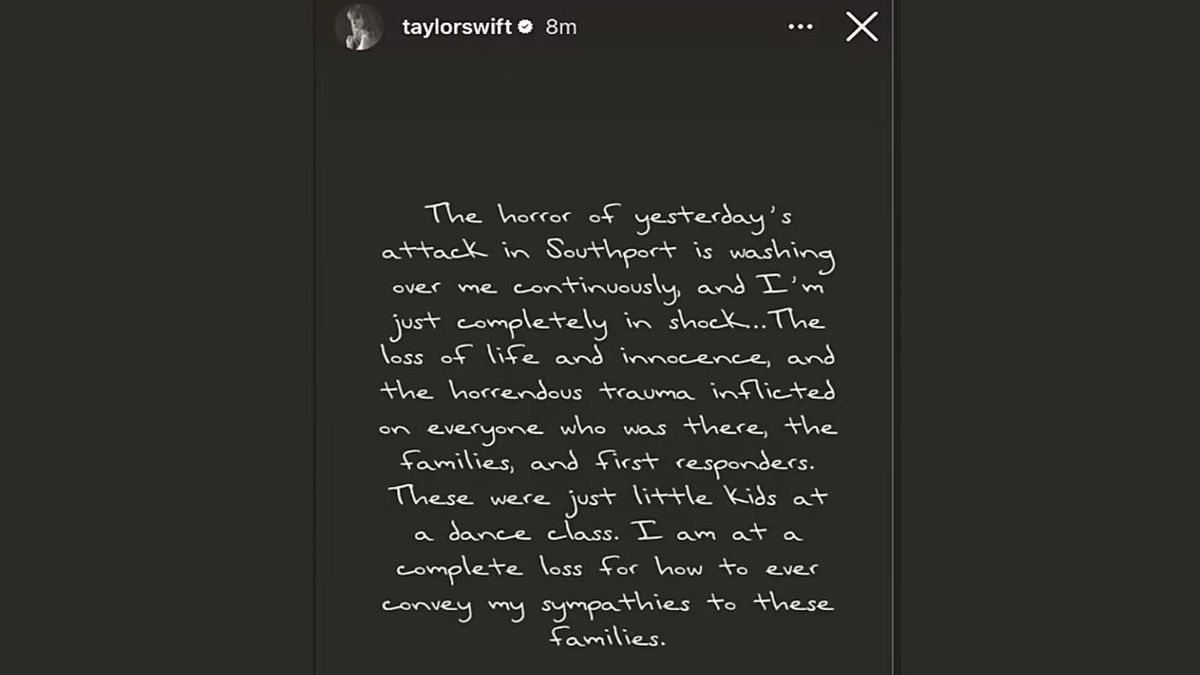1200x675 pixels.
Task: Close the story viewer
Action: point(861,27)
